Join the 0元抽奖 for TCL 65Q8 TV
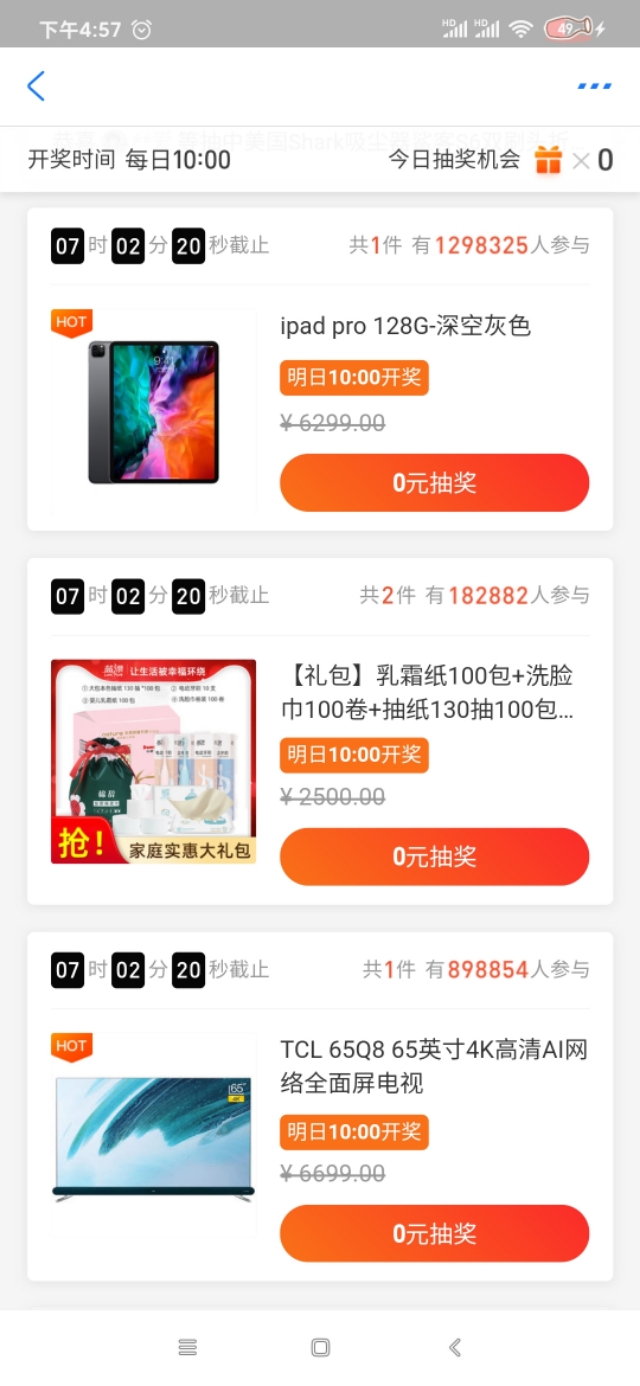The image size is (640, 1386). tap(434, 1233)
